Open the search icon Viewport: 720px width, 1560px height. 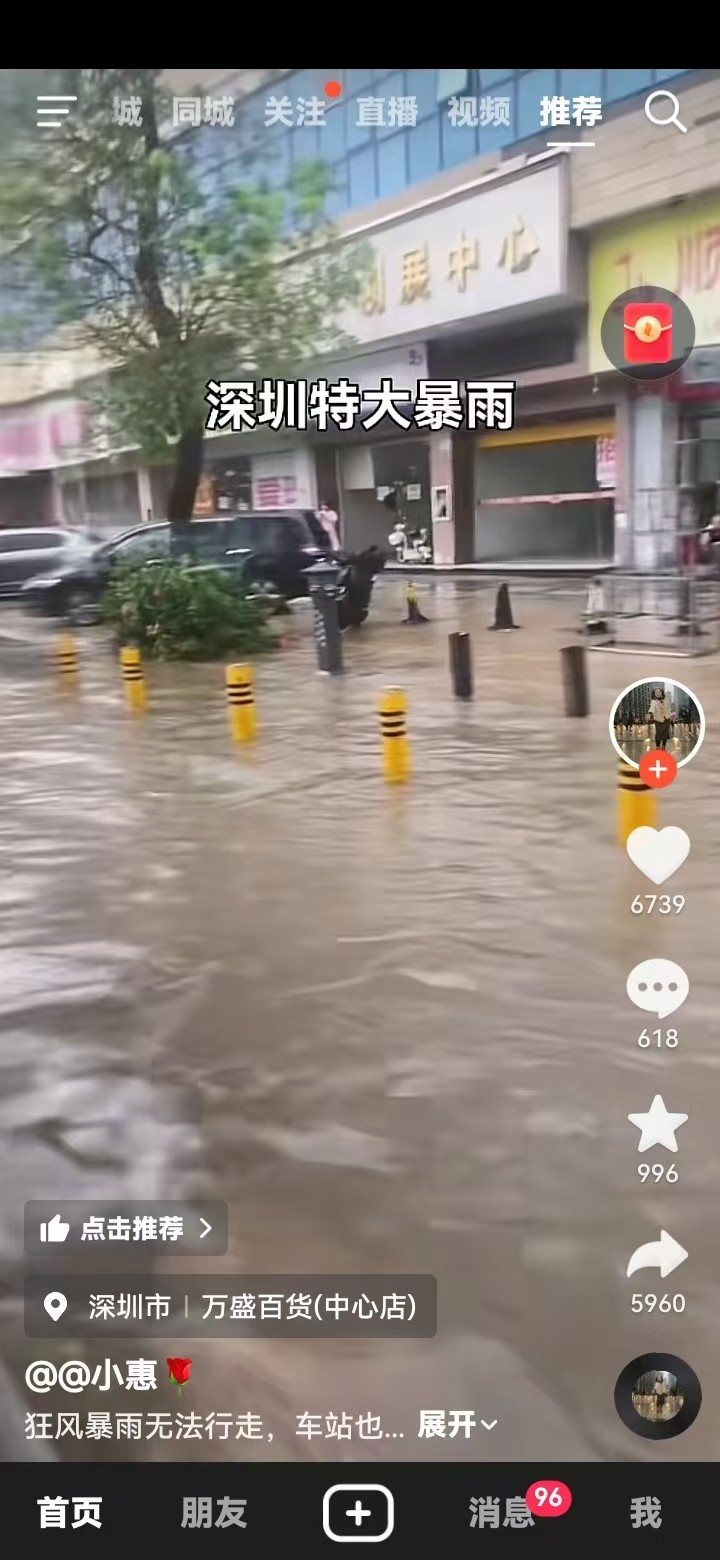point(665,111)
